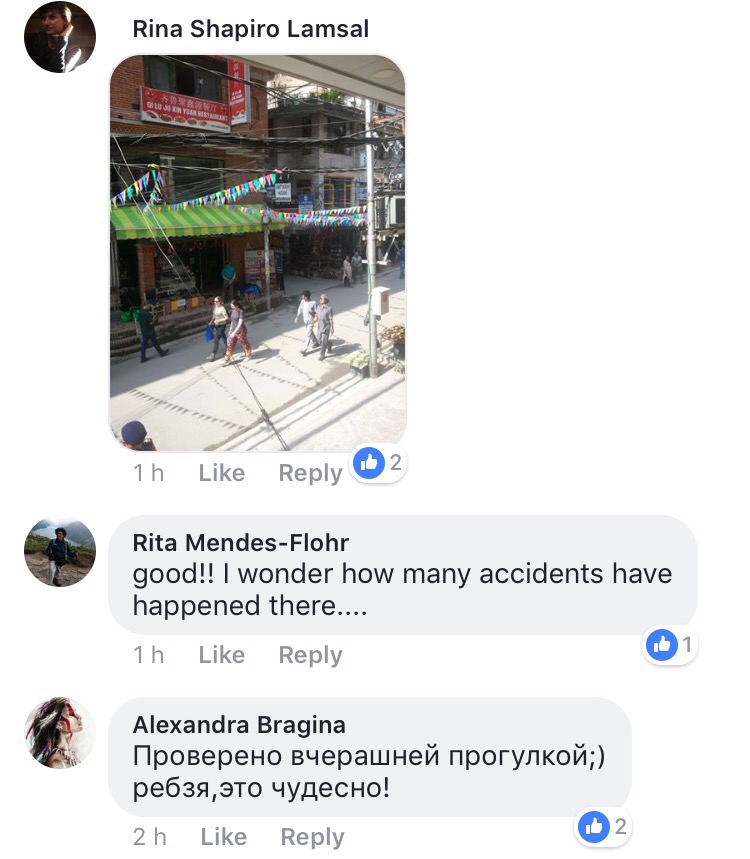Open Rina Shapiro Lamsal's street photo
750x859 pixels.
point(257,252)
